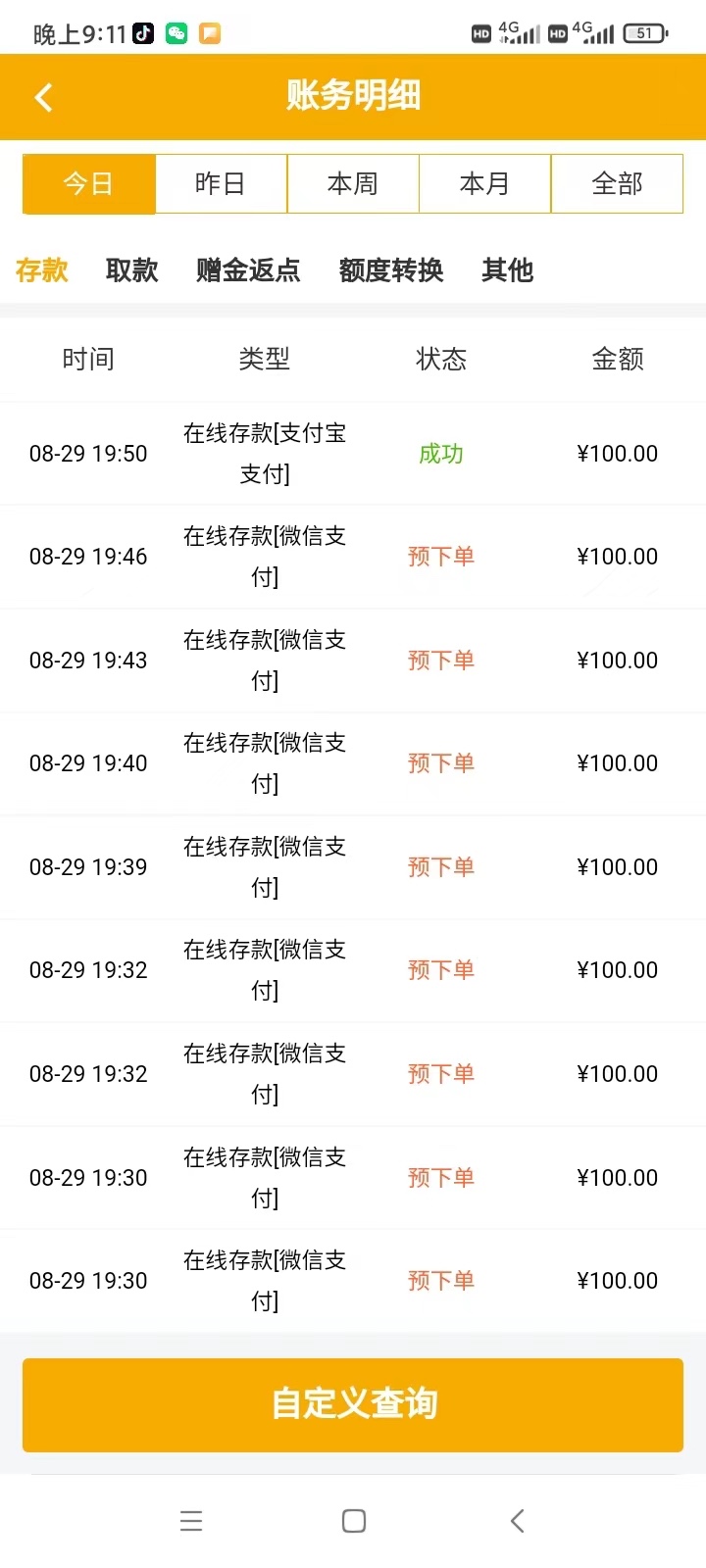View 全部 records
This screenshot has width=706, height=1568.
click(x=617, y=183)
